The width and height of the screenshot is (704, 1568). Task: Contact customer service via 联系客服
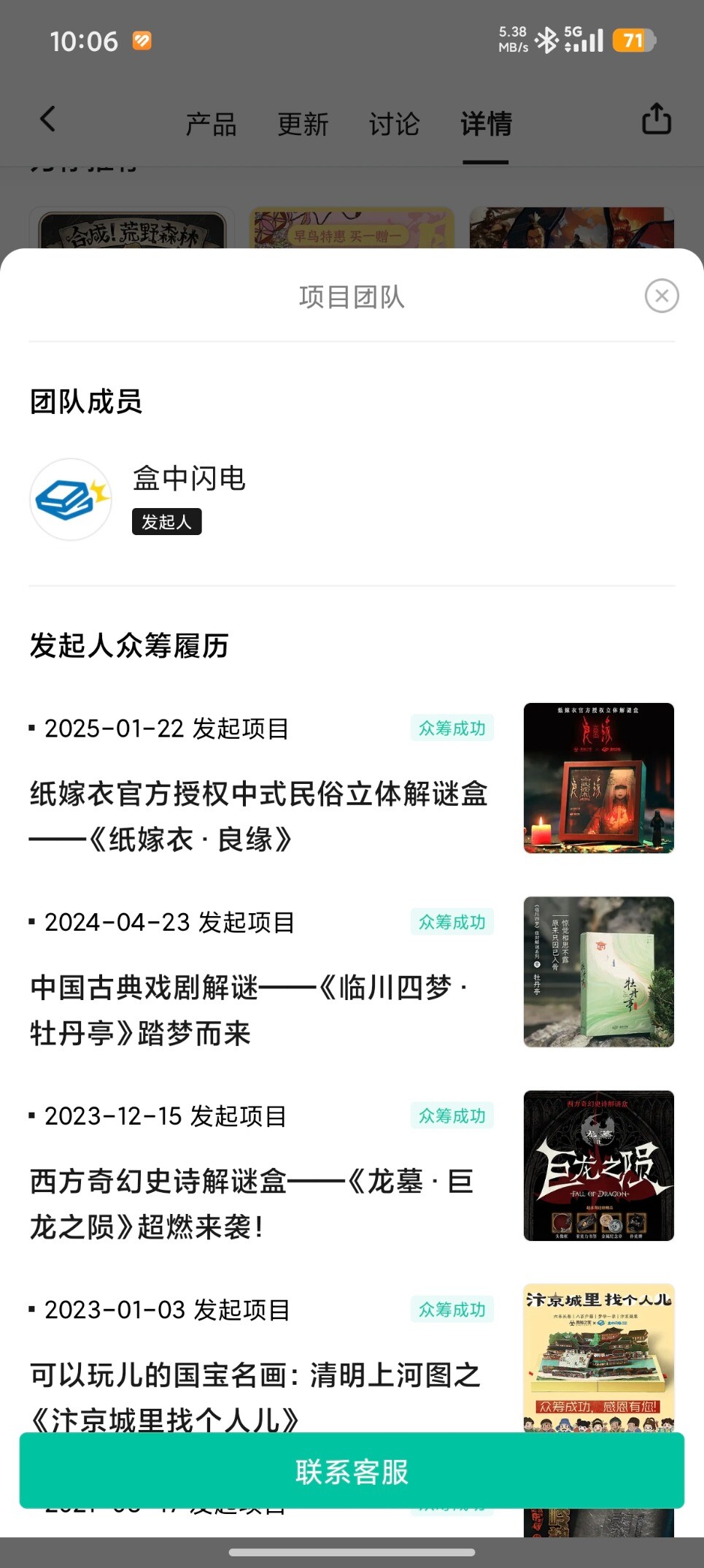tap(352, 1471)
